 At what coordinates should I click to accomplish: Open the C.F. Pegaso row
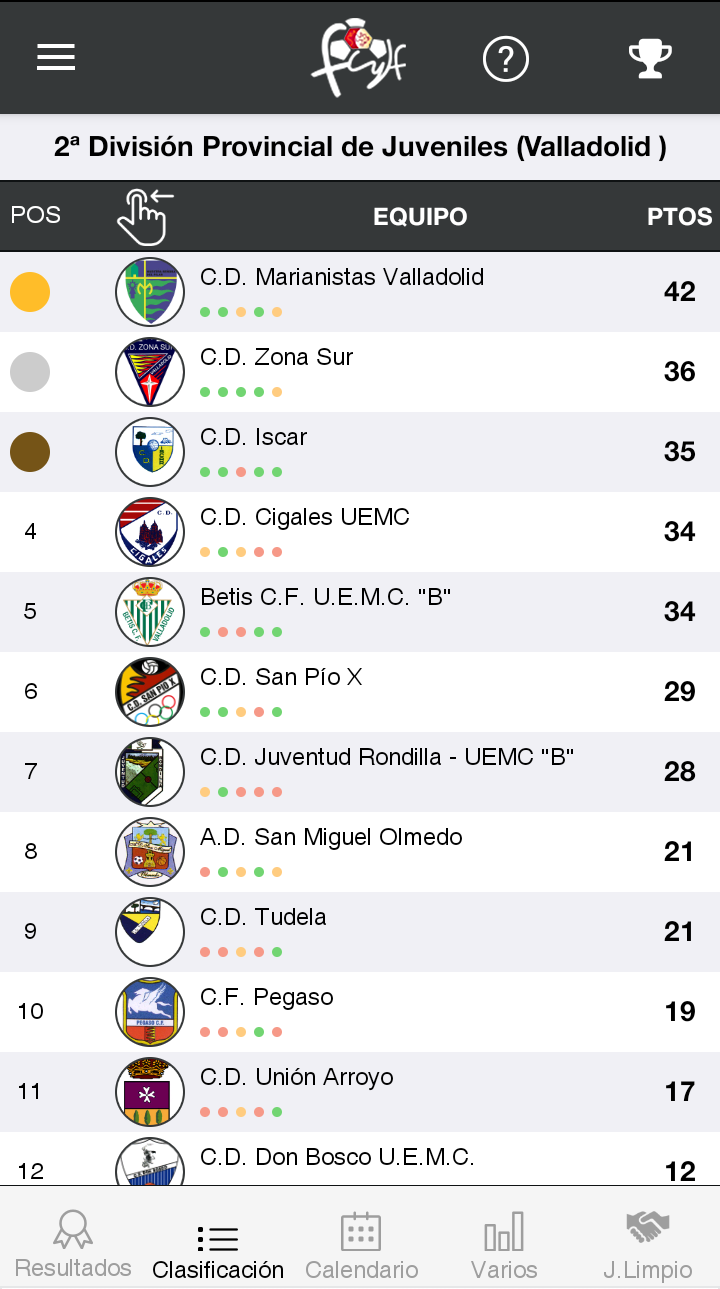pos(360,1012)
